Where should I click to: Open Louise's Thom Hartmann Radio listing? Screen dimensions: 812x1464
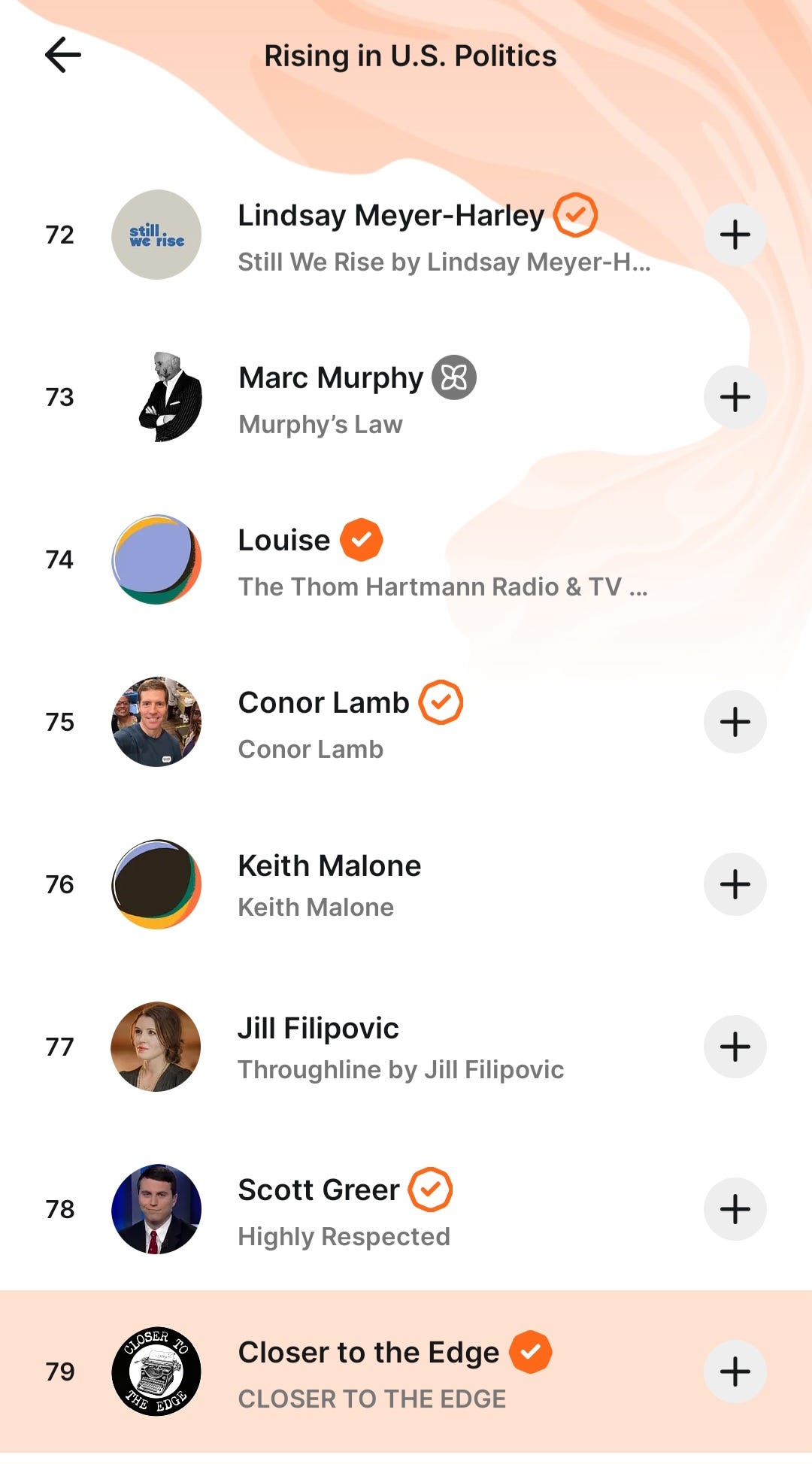[x=406, y=559]
